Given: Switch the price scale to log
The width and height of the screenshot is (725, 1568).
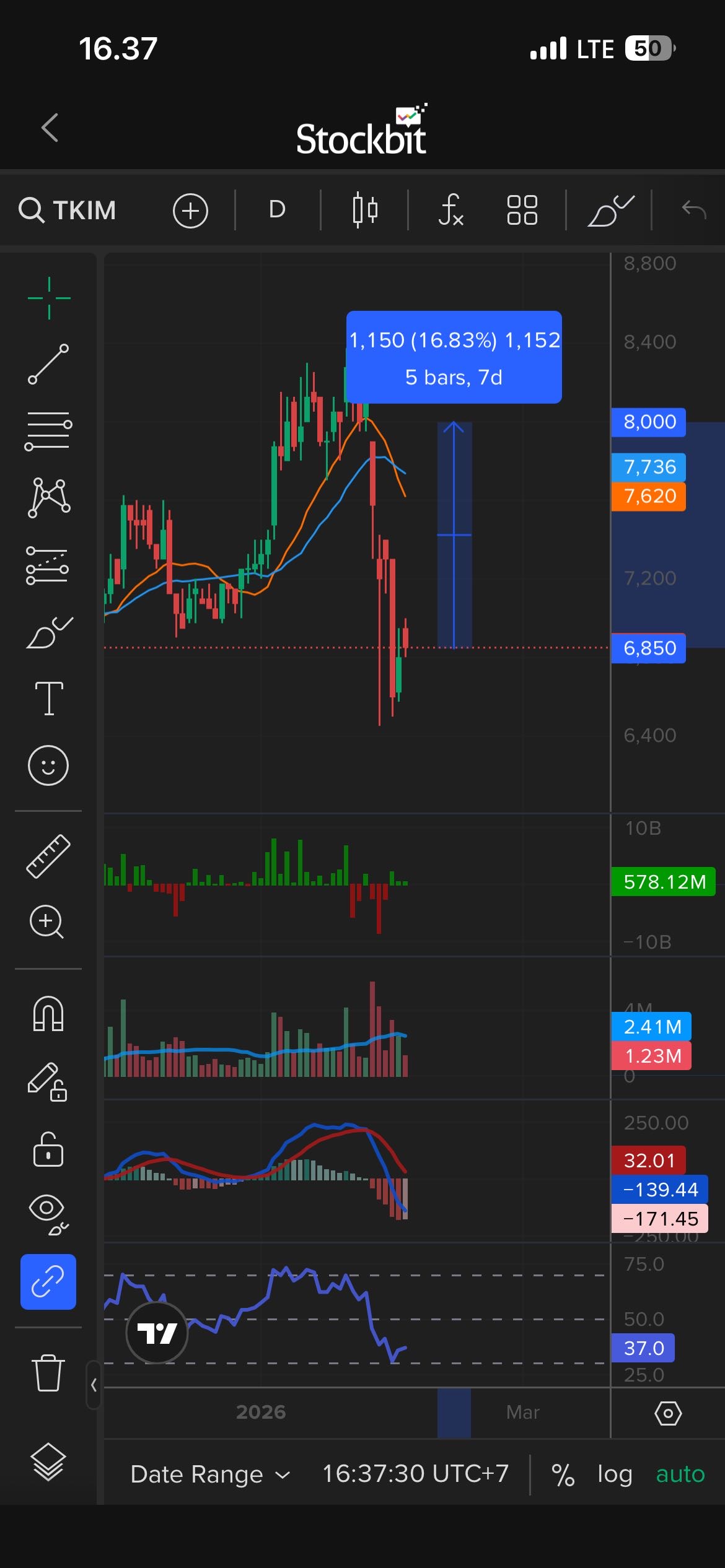Looking at the screenshot, I should [614, 1474].
